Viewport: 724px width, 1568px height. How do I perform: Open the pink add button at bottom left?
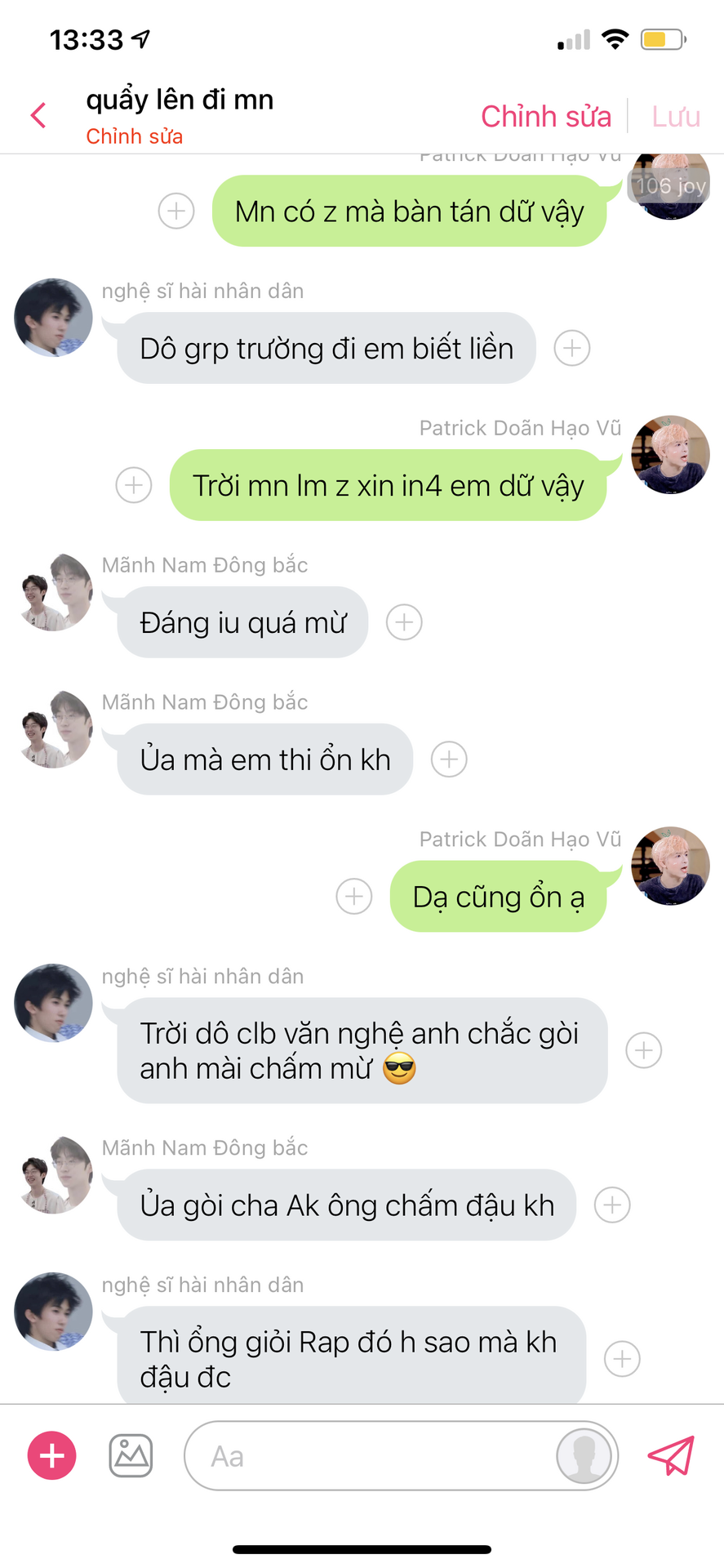[52, 1455]
